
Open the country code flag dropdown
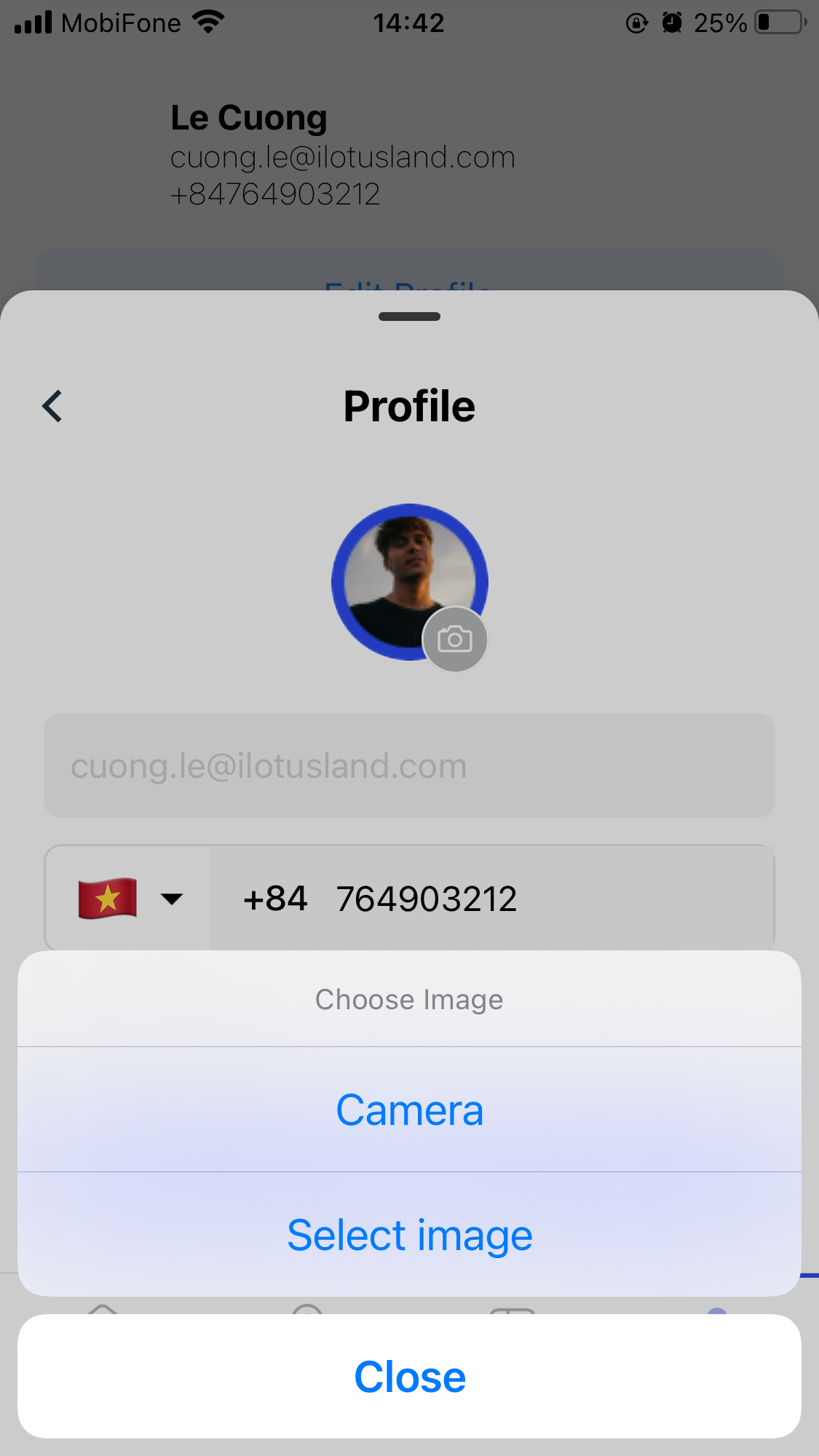click(x=129, y=899)
